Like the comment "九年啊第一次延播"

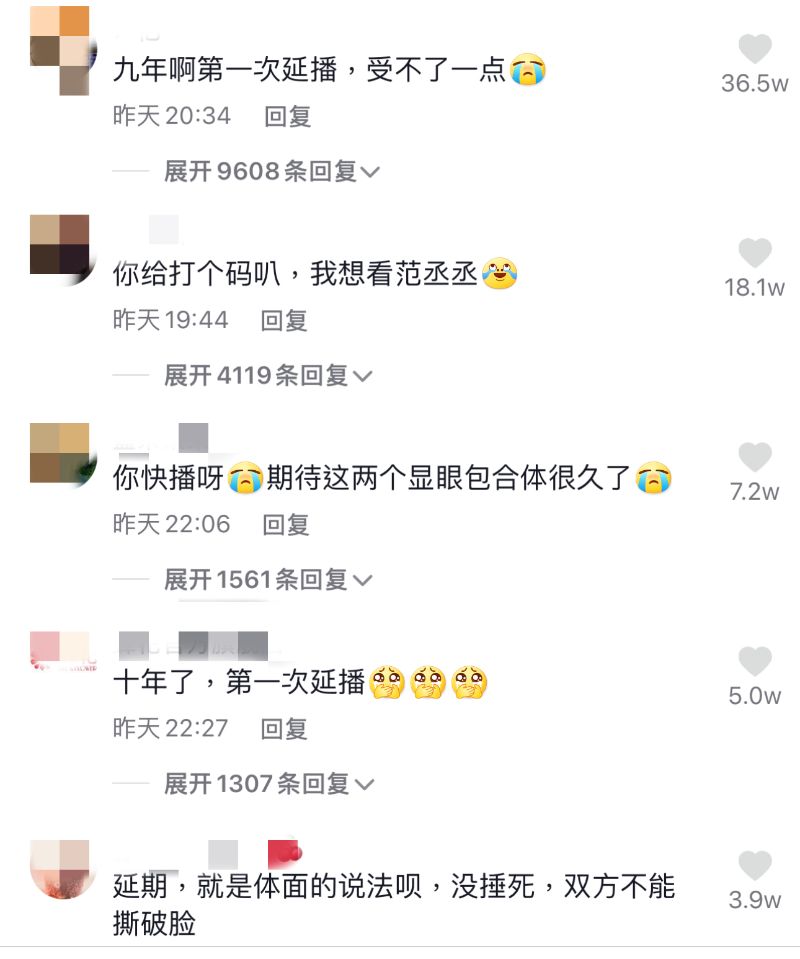pos(755,50)
